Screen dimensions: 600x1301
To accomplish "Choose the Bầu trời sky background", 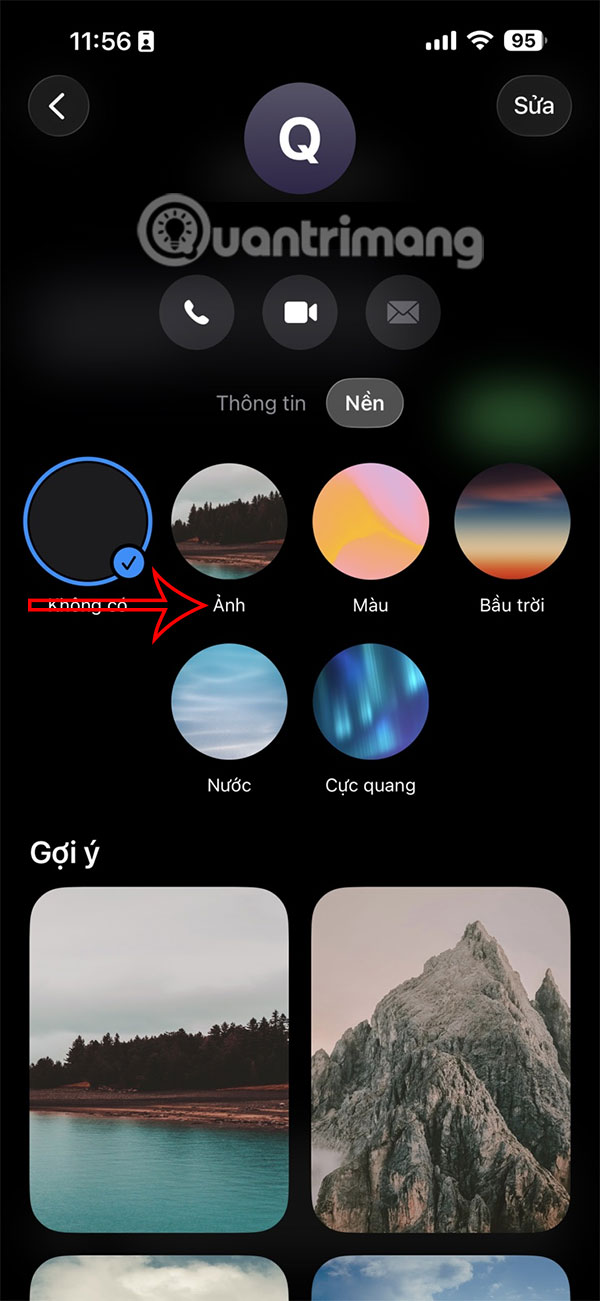I will coord(512,521).
